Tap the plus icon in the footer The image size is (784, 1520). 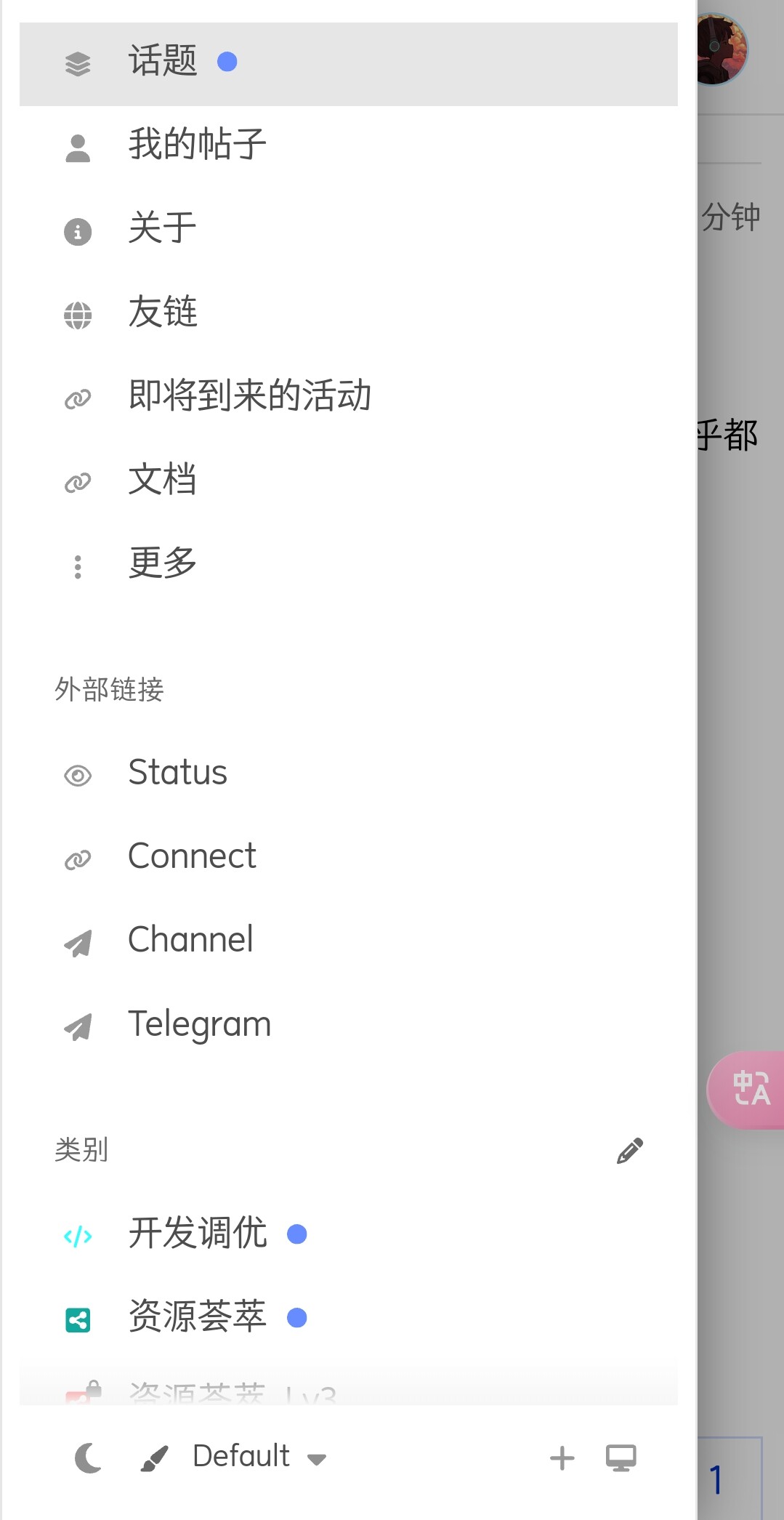562,1457
